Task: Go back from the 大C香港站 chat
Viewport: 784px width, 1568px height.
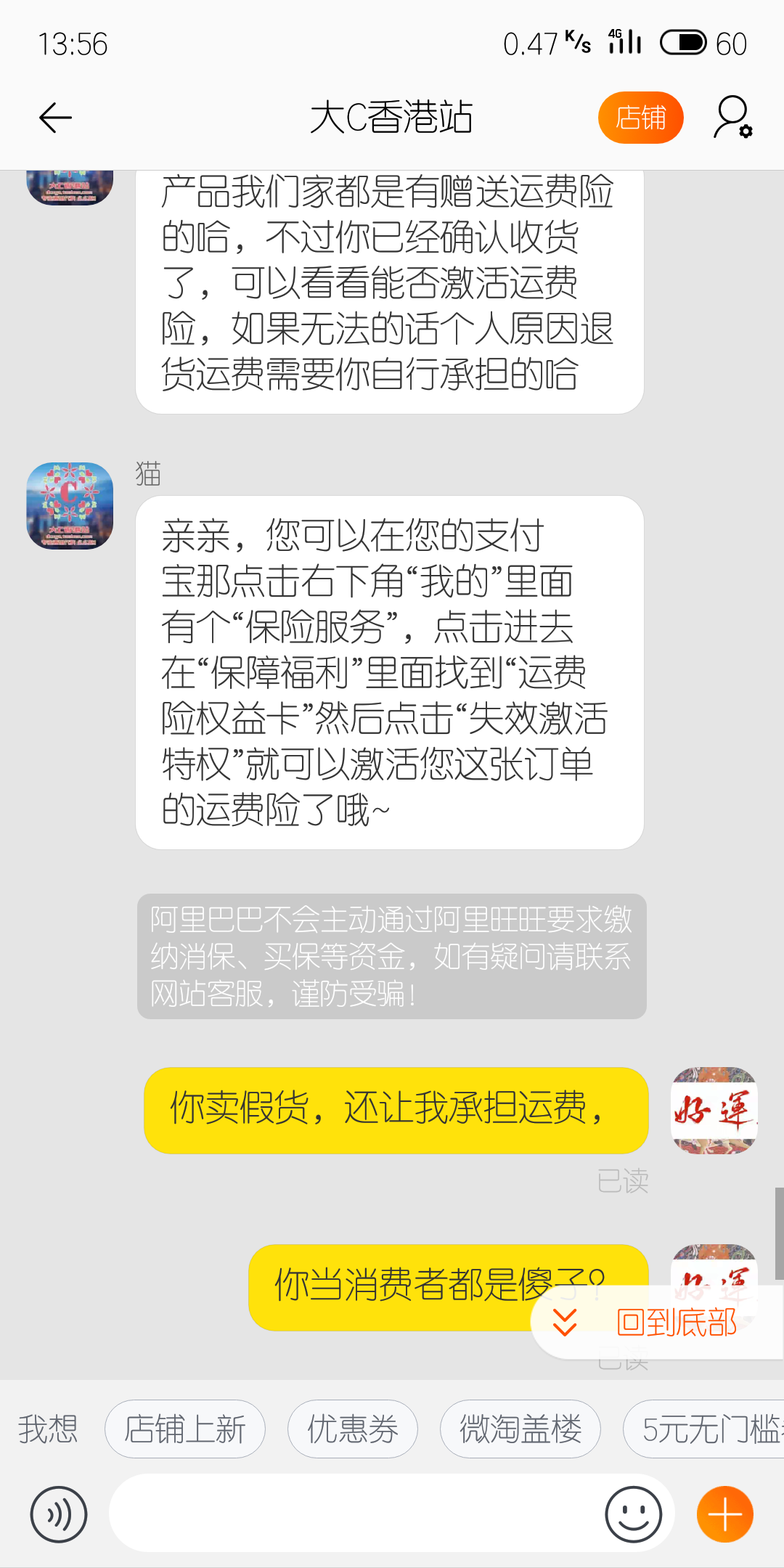Action: point(55,118)
